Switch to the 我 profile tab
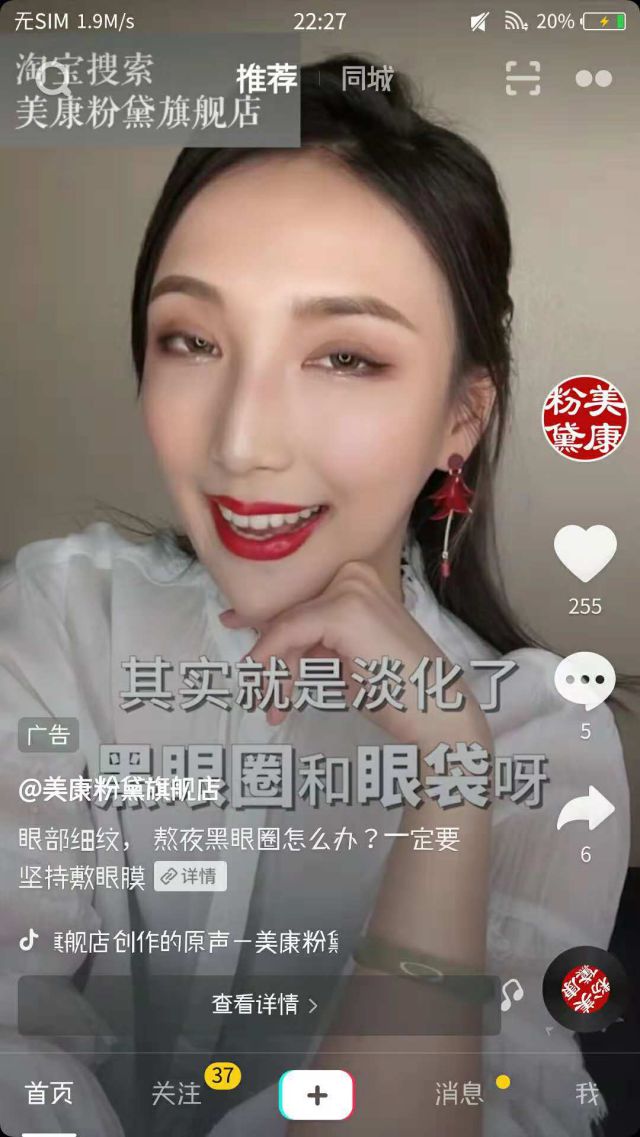 [x=588, y=1093]
